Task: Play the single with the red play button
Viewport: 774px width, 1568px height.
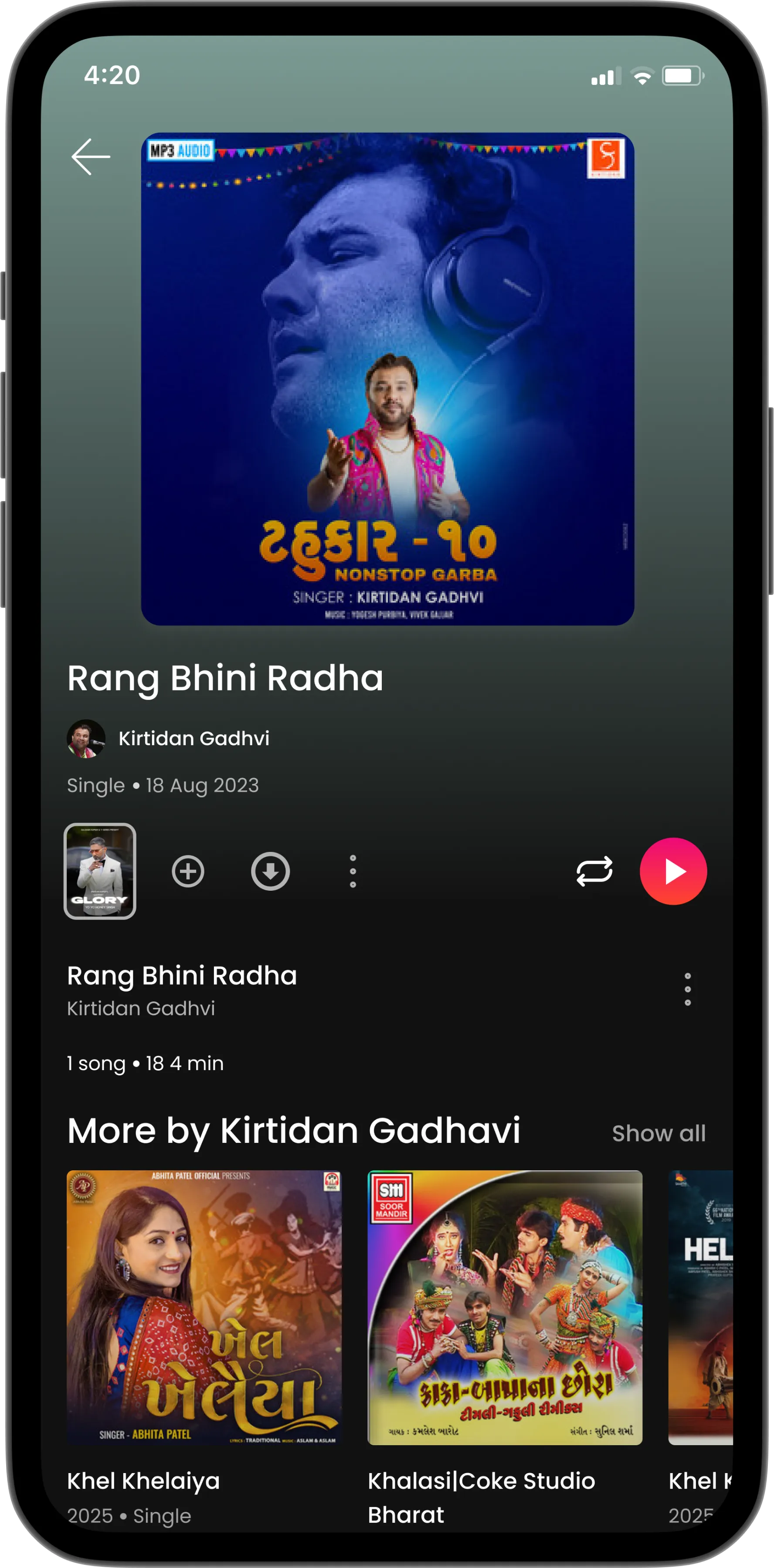Action: point(673,872)
